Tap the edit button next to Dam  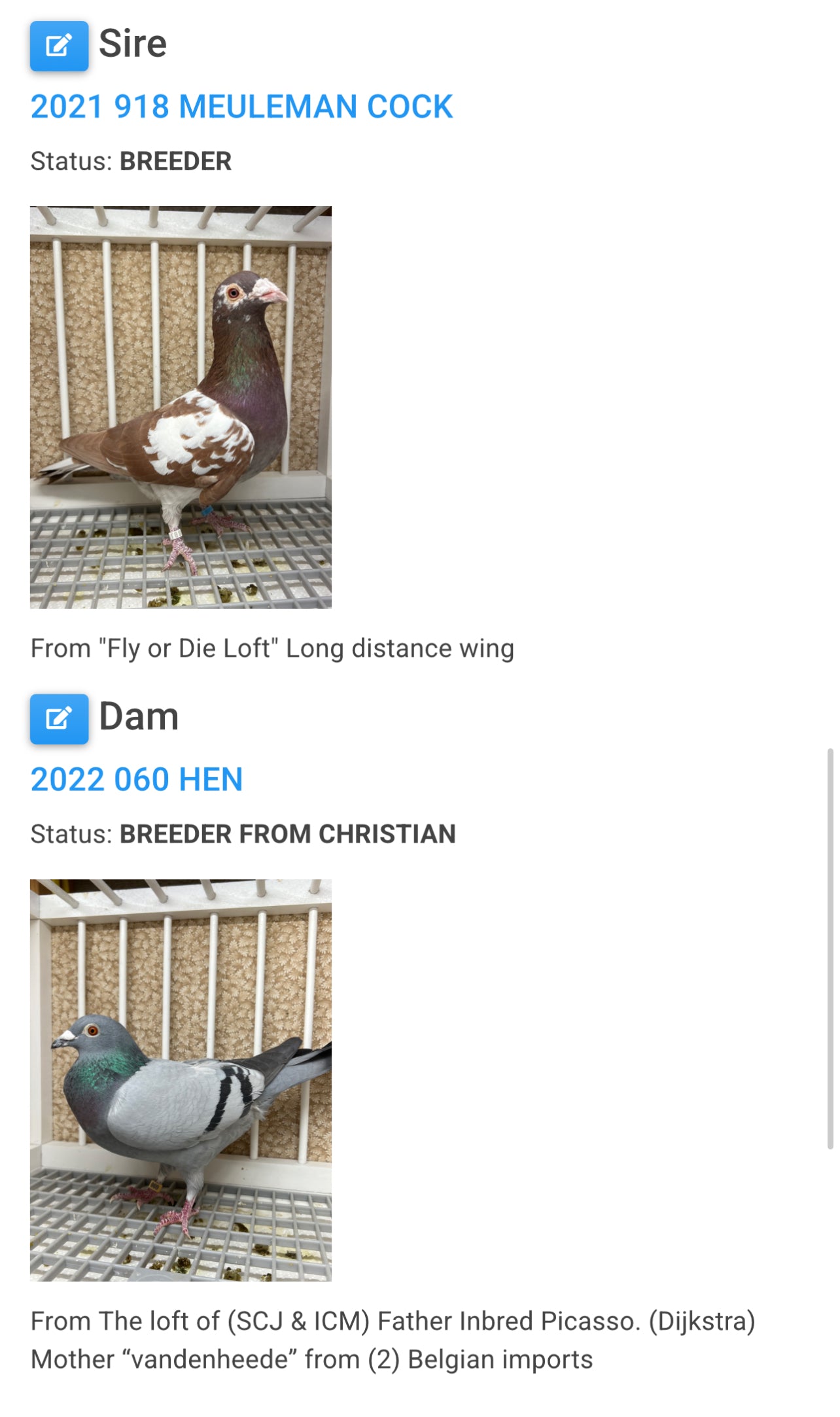point(59,718)
